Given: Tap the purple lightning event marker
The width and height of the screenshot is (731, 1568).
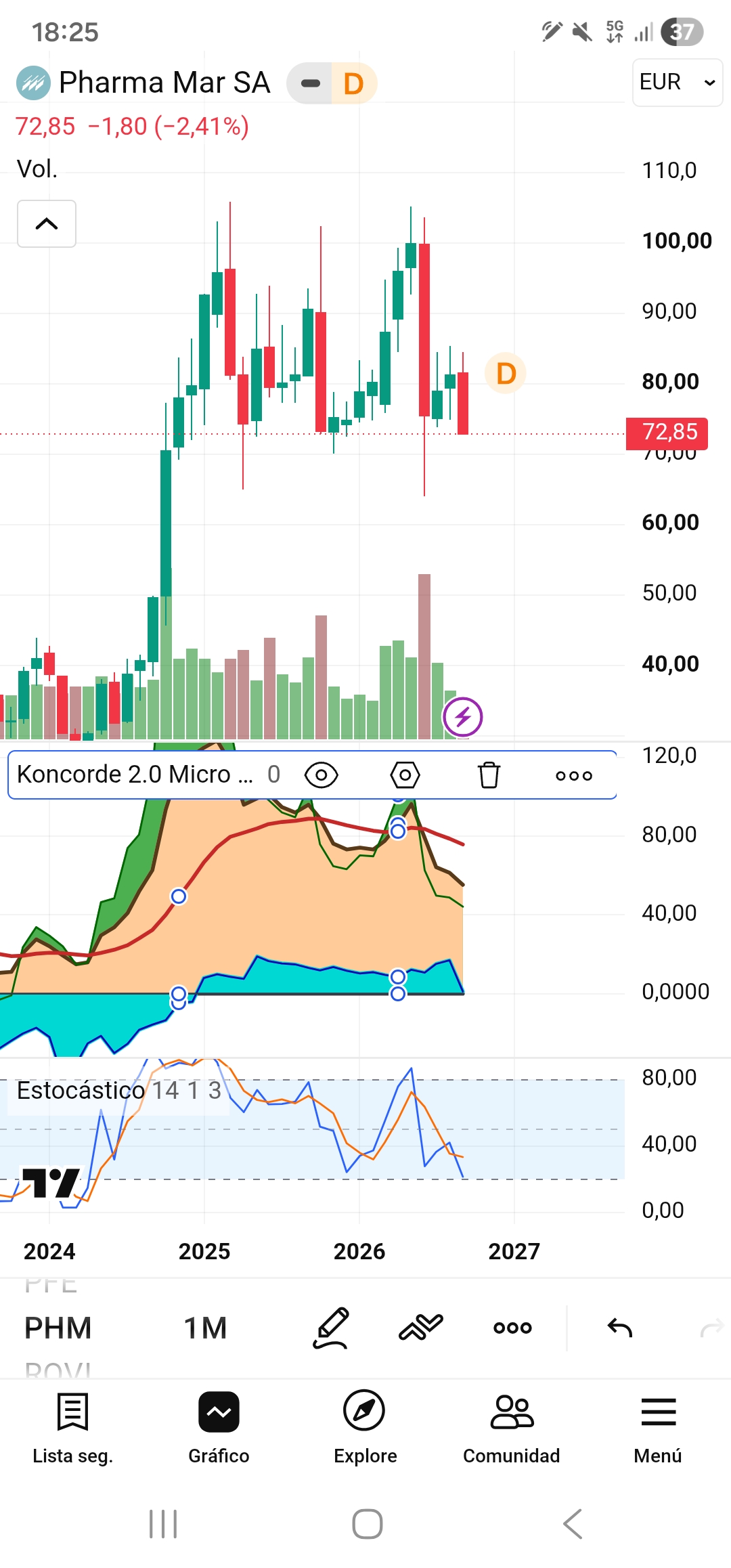Looking at the screenshot, I should (x=463, y=716).
